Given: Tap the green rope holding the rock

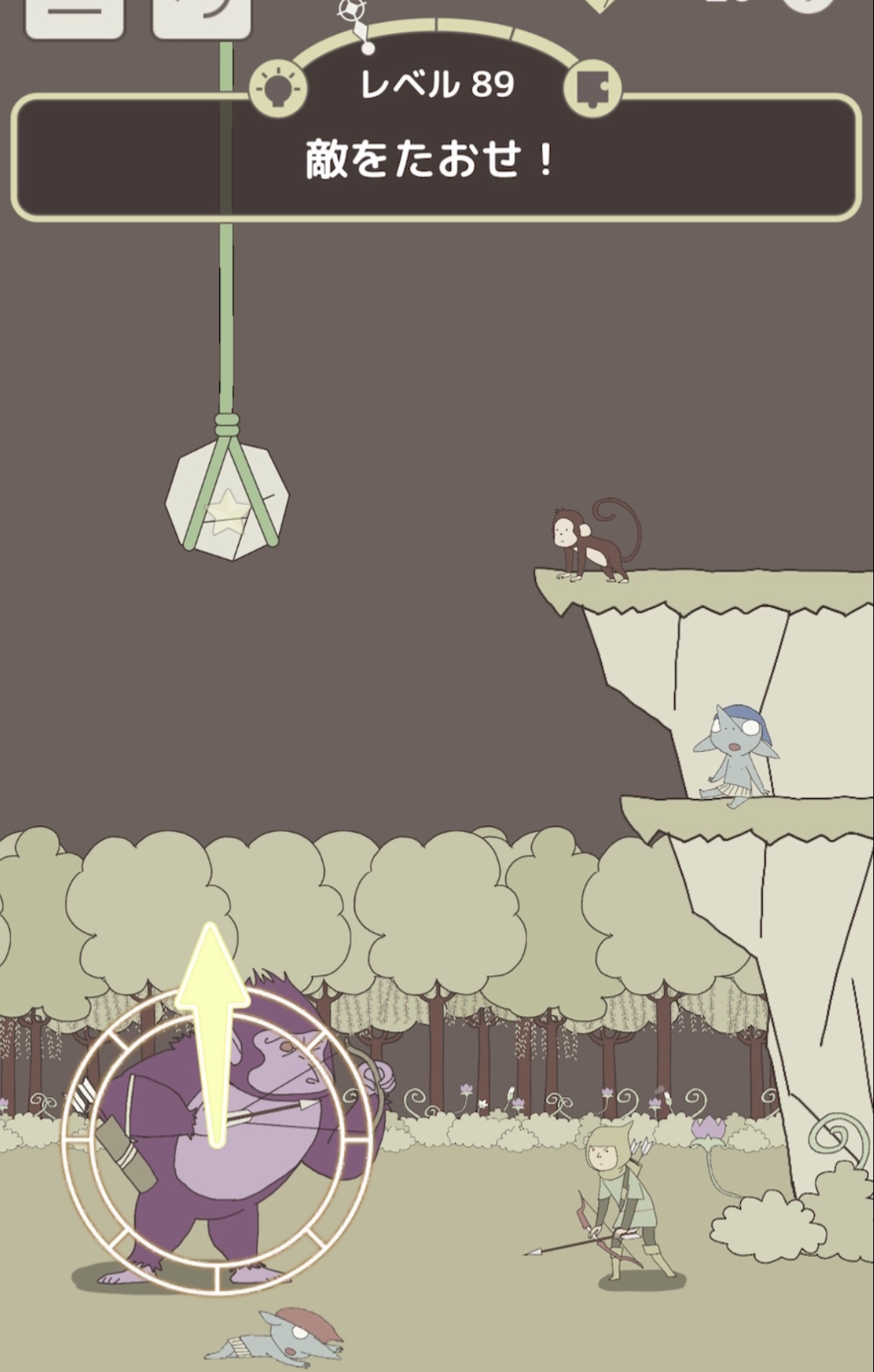Looking at the screenshot, I should [226, 326].
